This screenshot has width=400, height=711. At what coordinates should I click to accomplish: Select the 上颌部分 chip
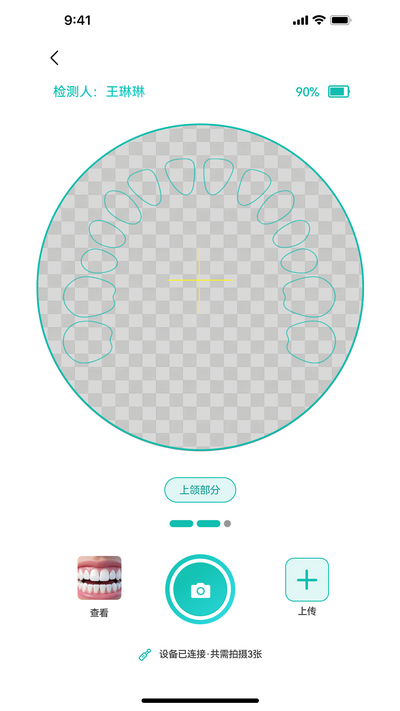(x=200, y=490)
